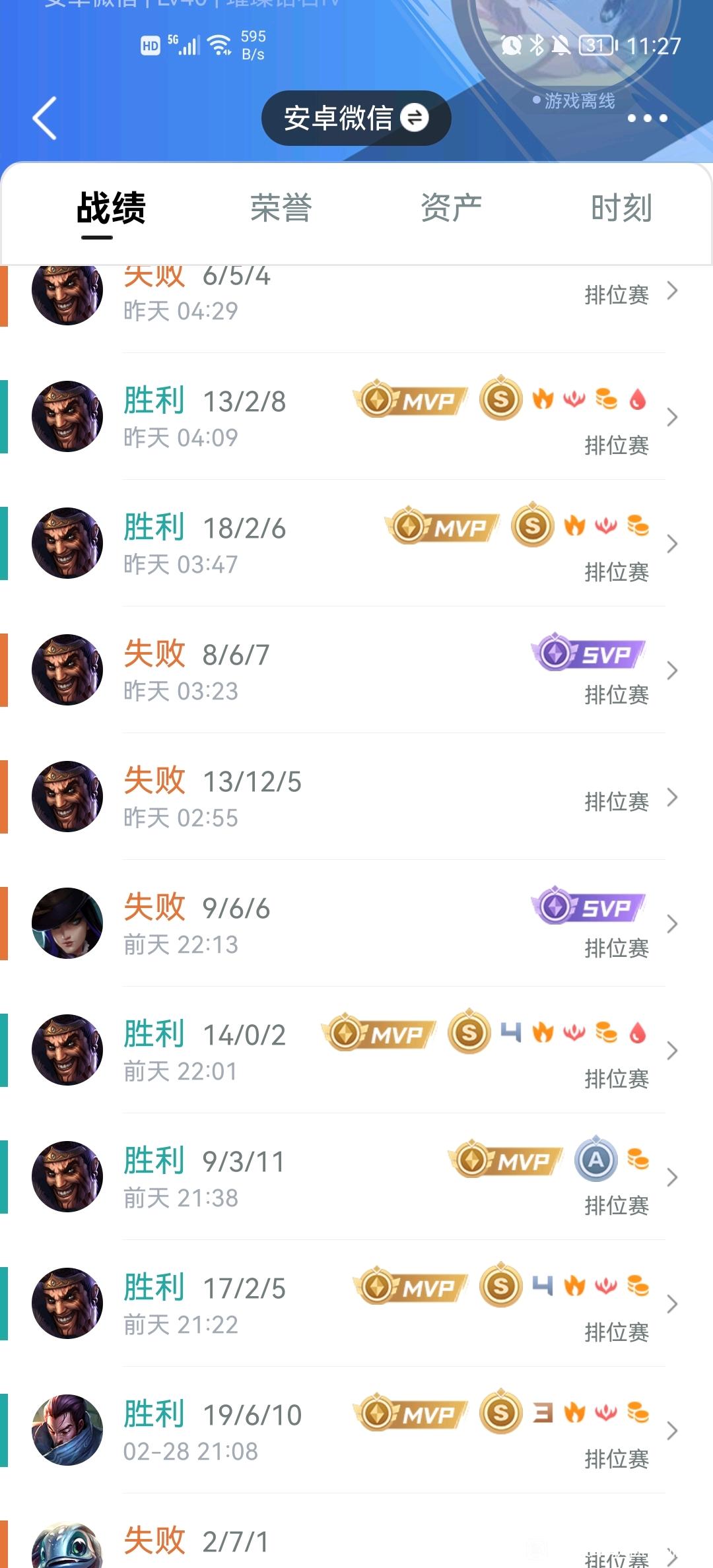The image size is (713, 1568).
Task: Open the 18/2/6 victory match
Action: pyautogui.click(x=356, y=543)
